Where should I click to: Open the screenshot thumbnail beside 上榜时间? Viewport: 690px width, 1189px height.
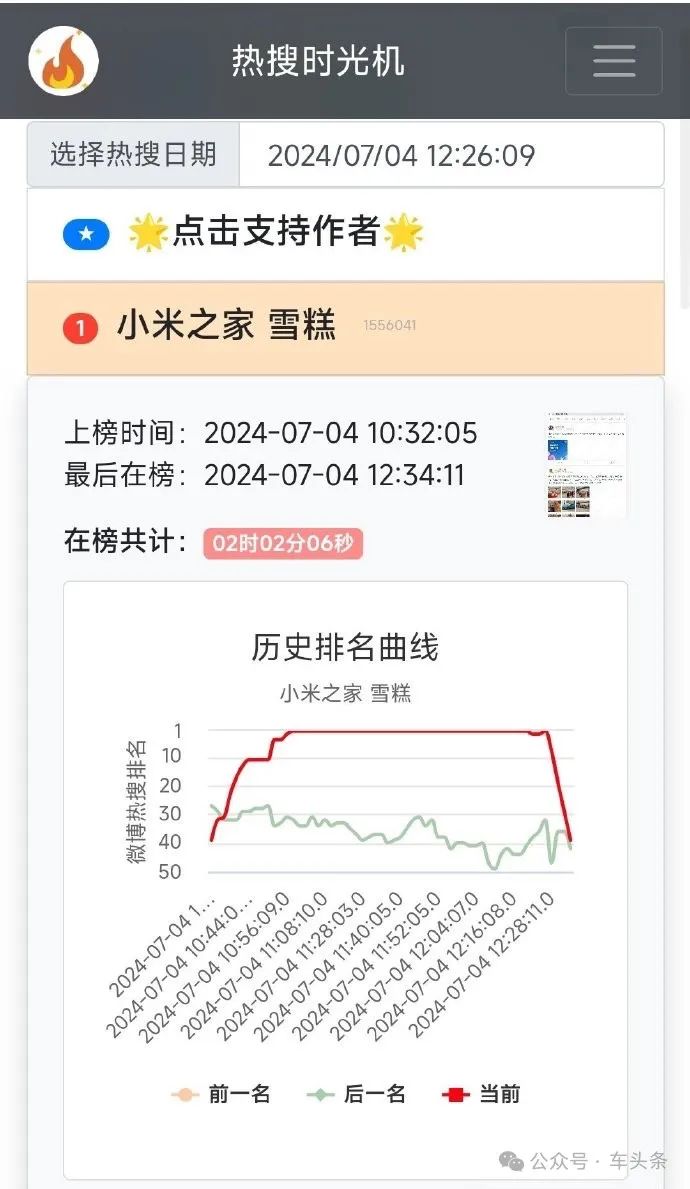click(587, 466)
